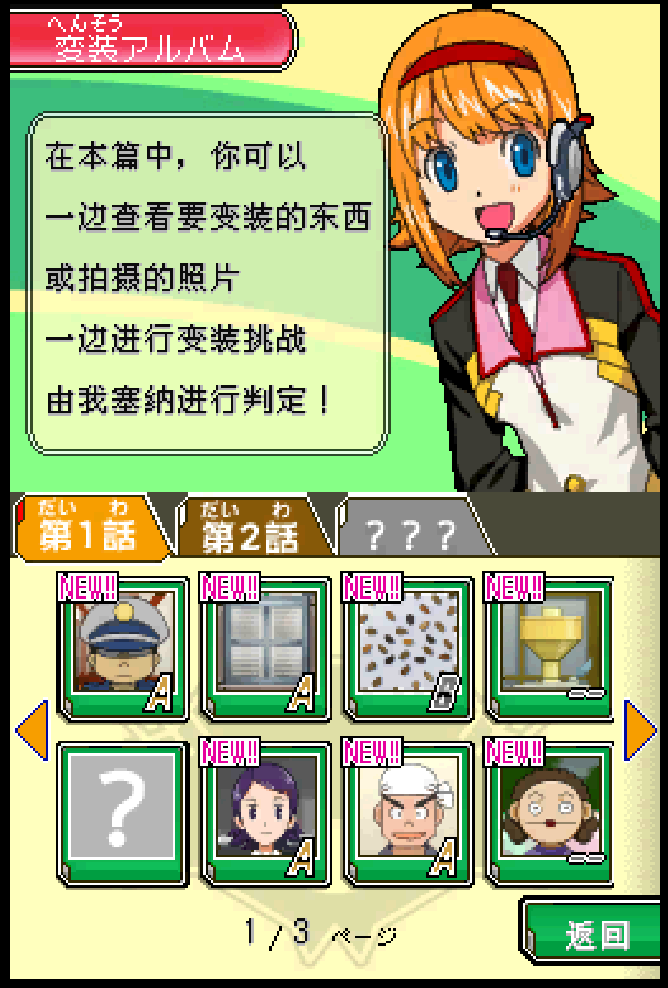Open the spotted pattern disguise card
The image size is (668, 988).
[407, 648]
